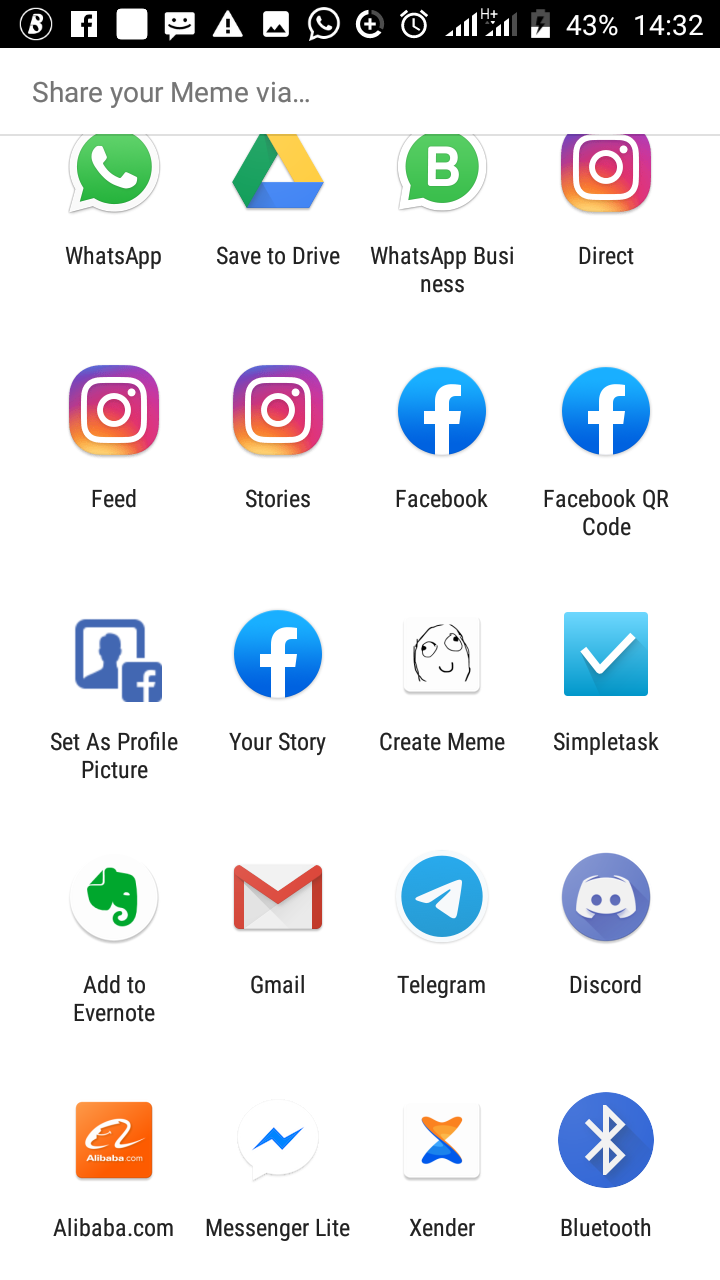Viewport: 720px width, 1280px height.
Task: Open Create Meme option
Action: (442, 655)
